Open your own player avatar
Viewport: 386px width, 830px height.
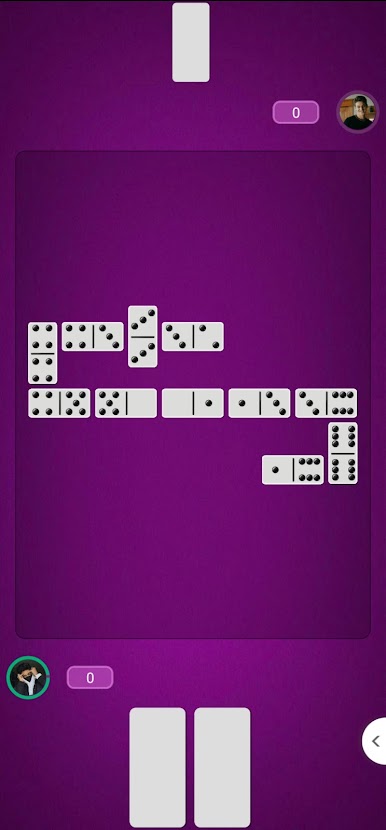(x=28, y=678)
